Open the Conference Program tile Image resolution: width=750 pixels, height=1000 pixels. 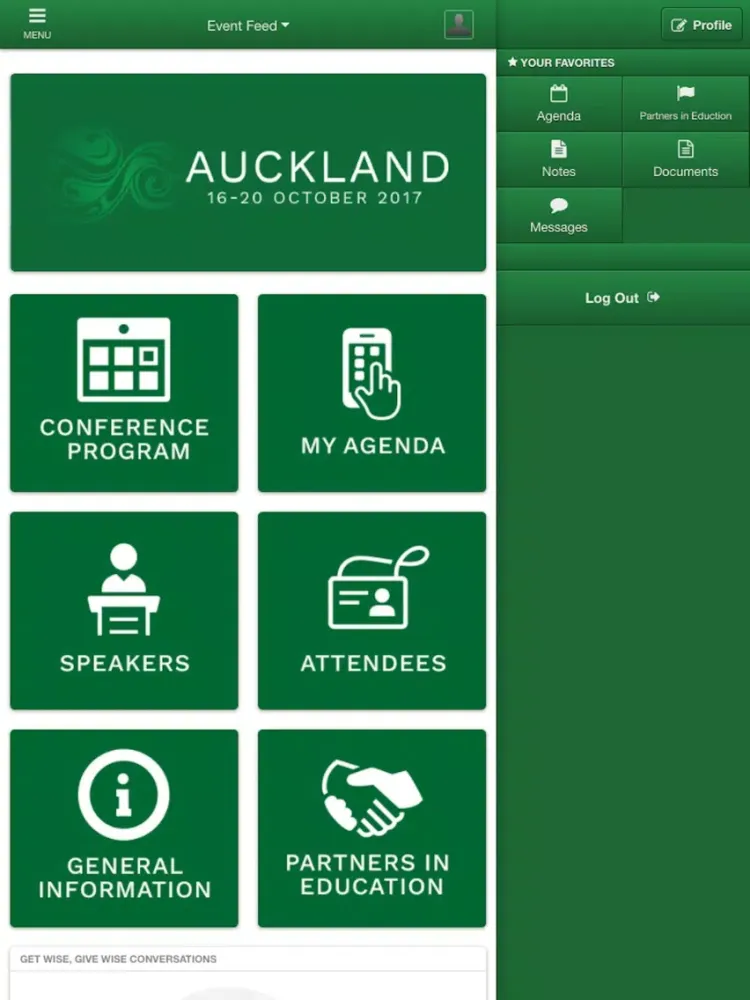click(124, 393)
